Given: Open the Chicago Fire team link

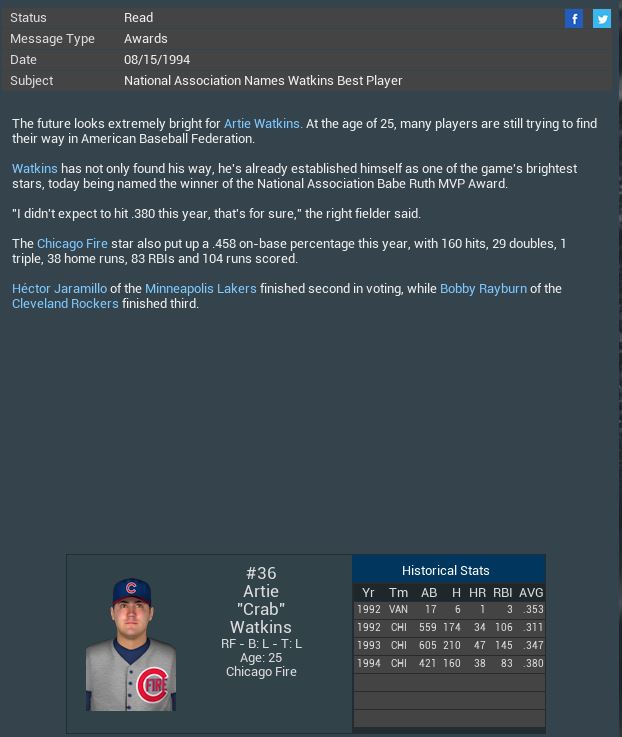Looking at the screenshot, I should pos(72,244).
